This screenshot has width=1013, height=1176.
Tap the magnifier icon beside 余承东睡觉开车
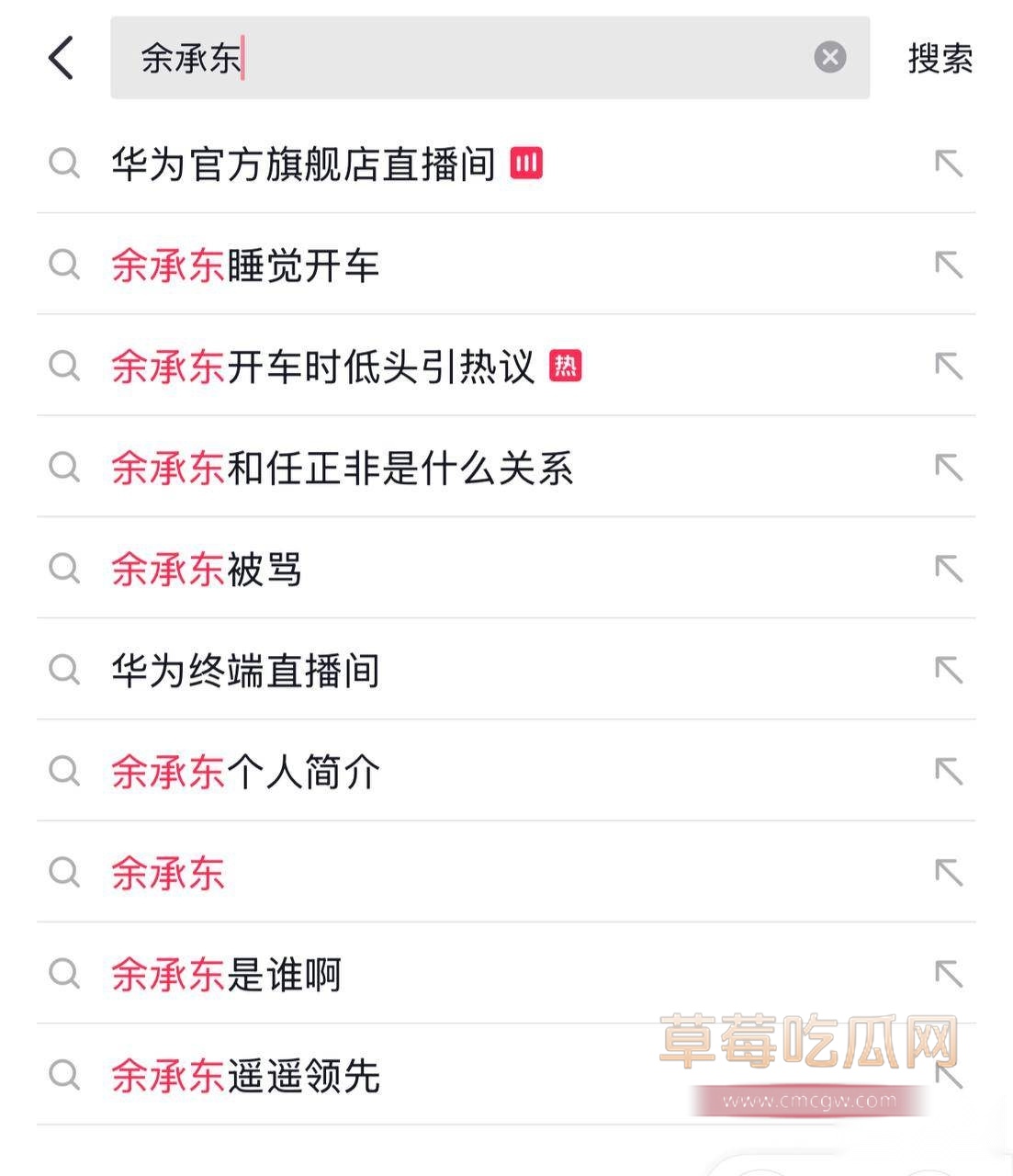click(x=63, y=266)
